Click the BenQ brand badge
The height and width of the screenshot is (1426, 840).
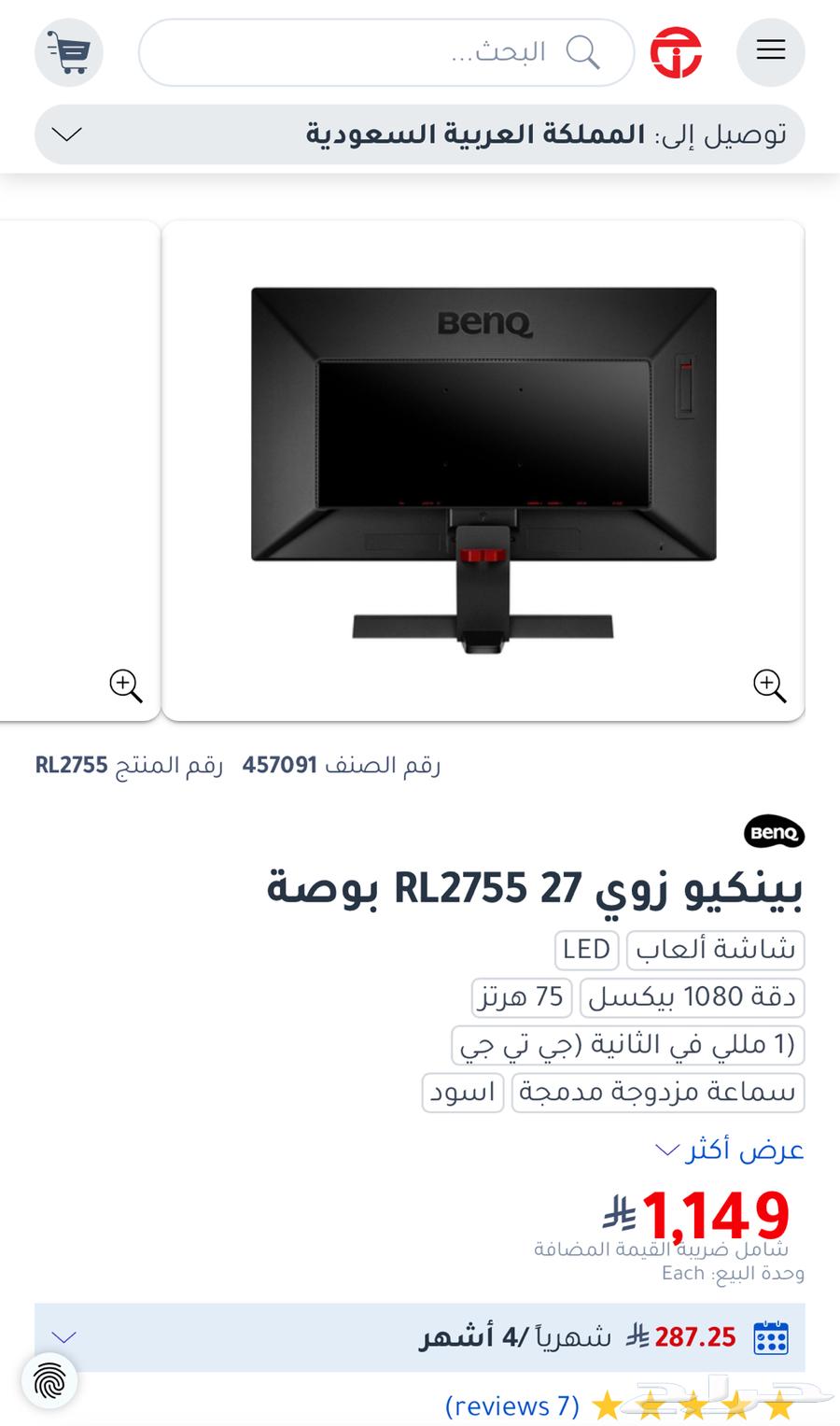click(x=774, y=832)
